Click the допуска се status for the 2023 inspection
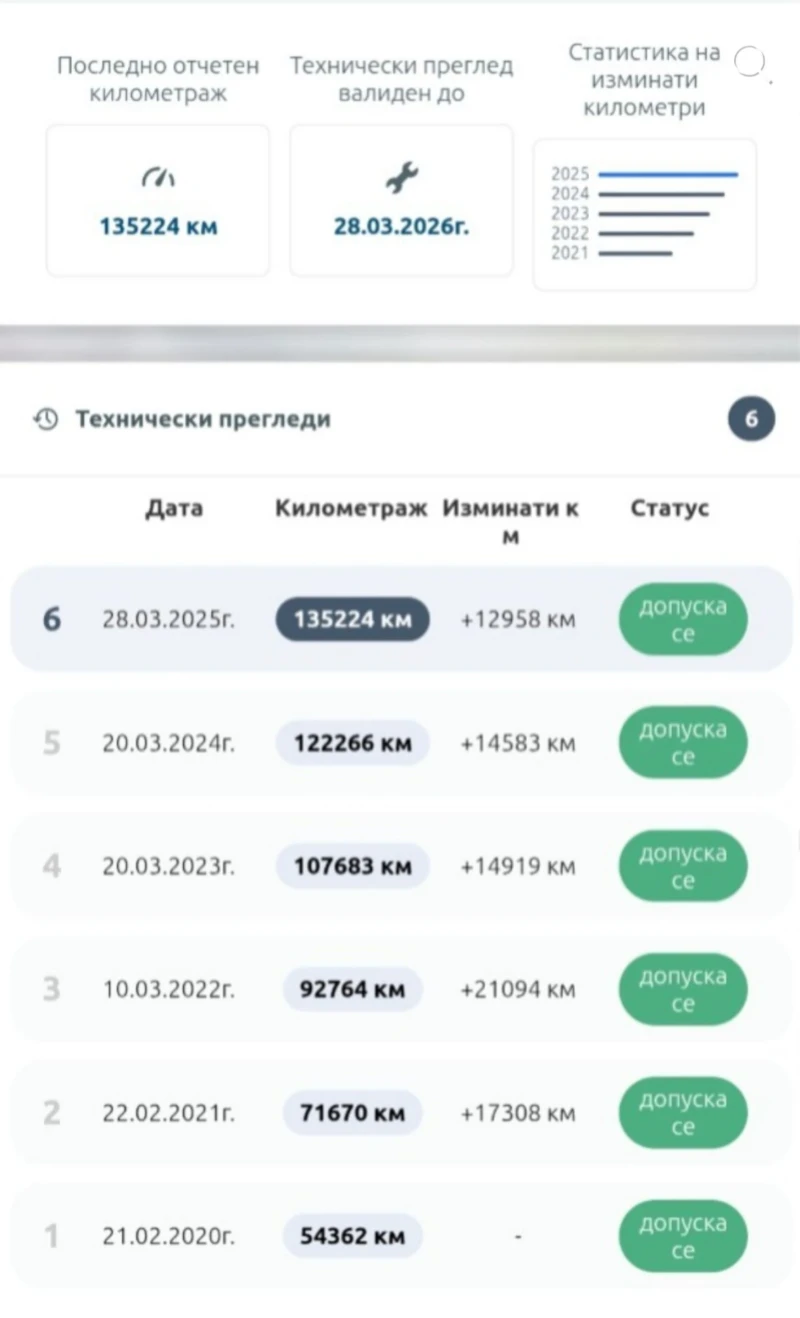Image resolution: width=800 pixels, height=1318 pixels. coord(682,866)
